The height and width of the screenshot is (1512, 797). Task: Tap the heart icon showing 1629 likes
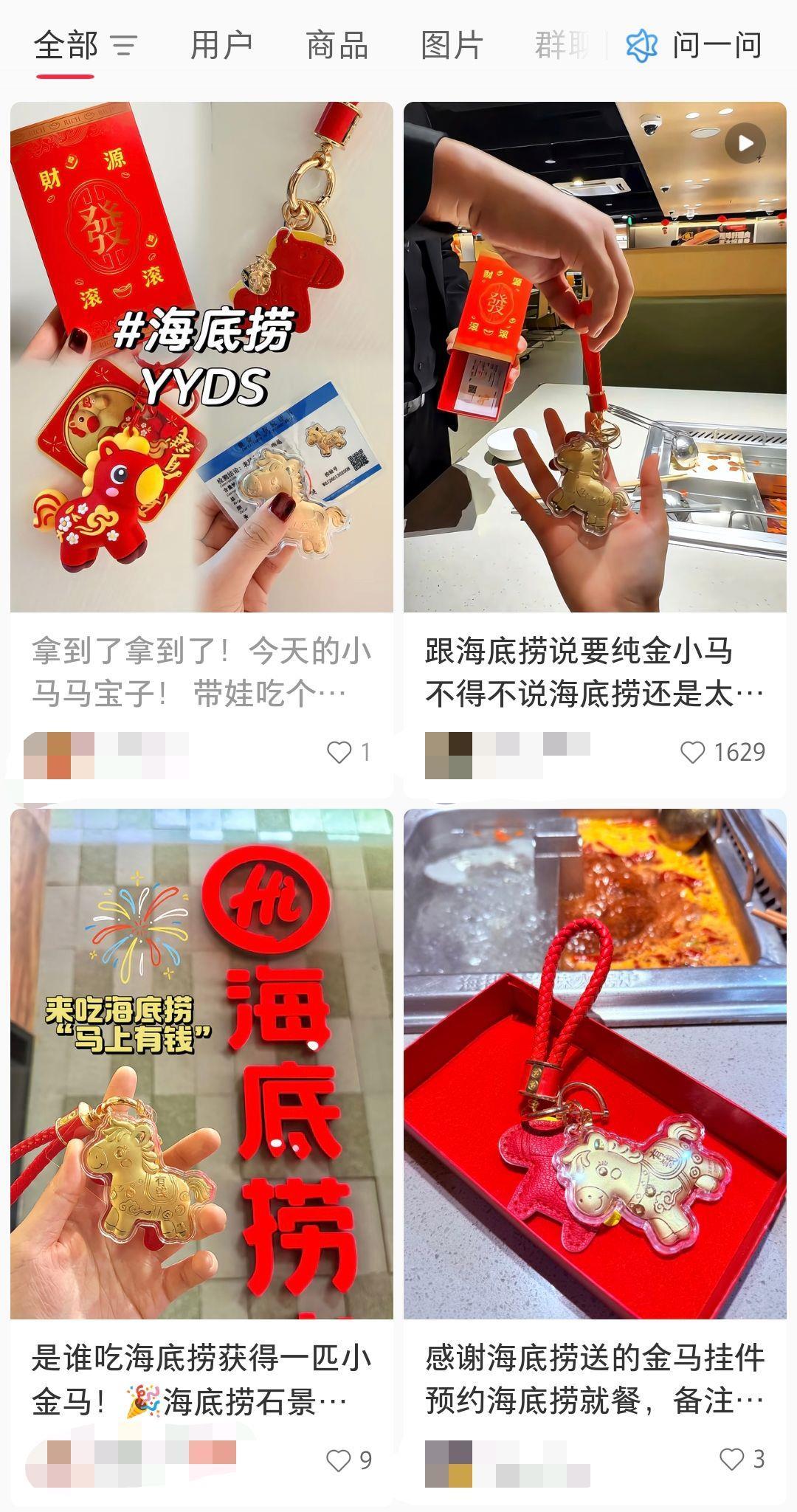tap(691, 751)
